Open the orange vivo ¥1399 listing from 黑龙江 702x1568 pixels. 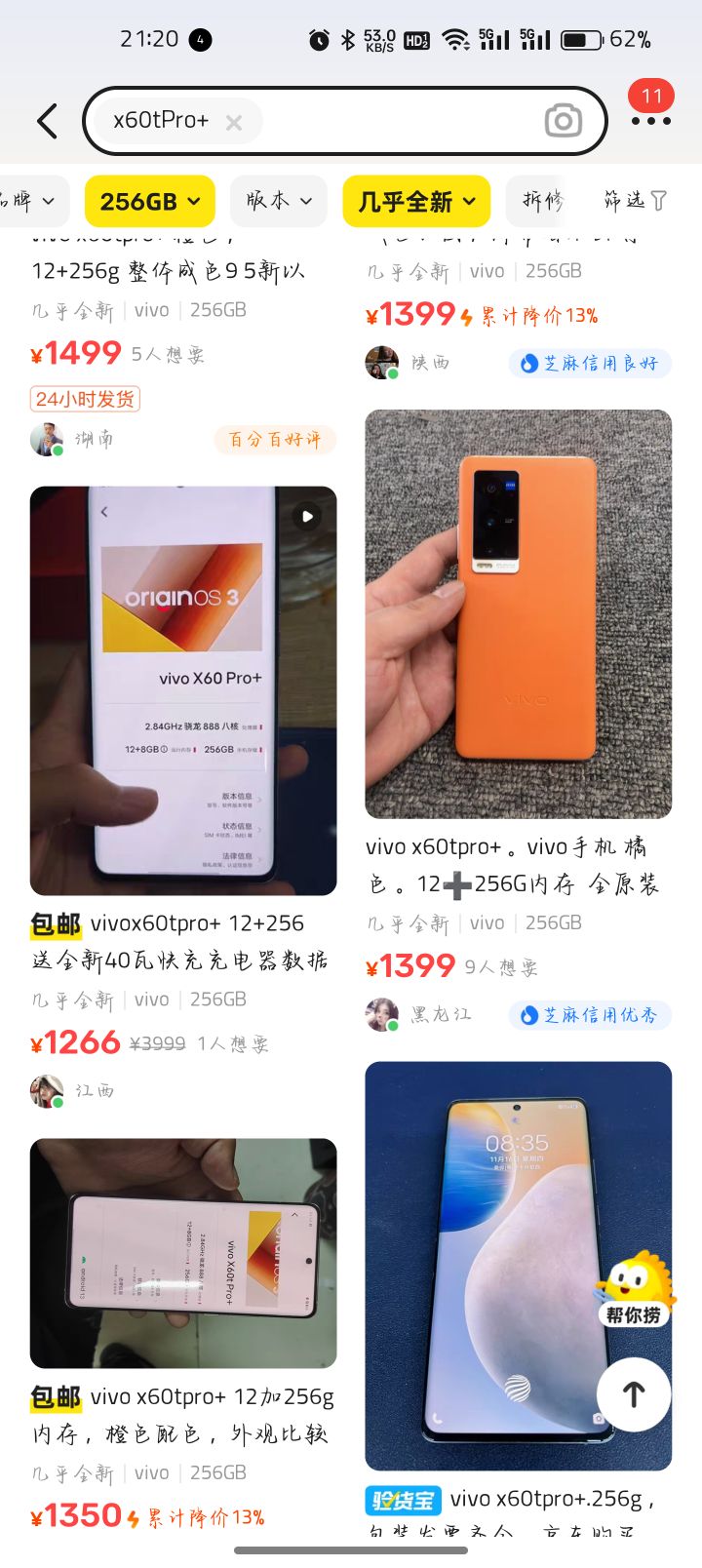click(518, 614)
